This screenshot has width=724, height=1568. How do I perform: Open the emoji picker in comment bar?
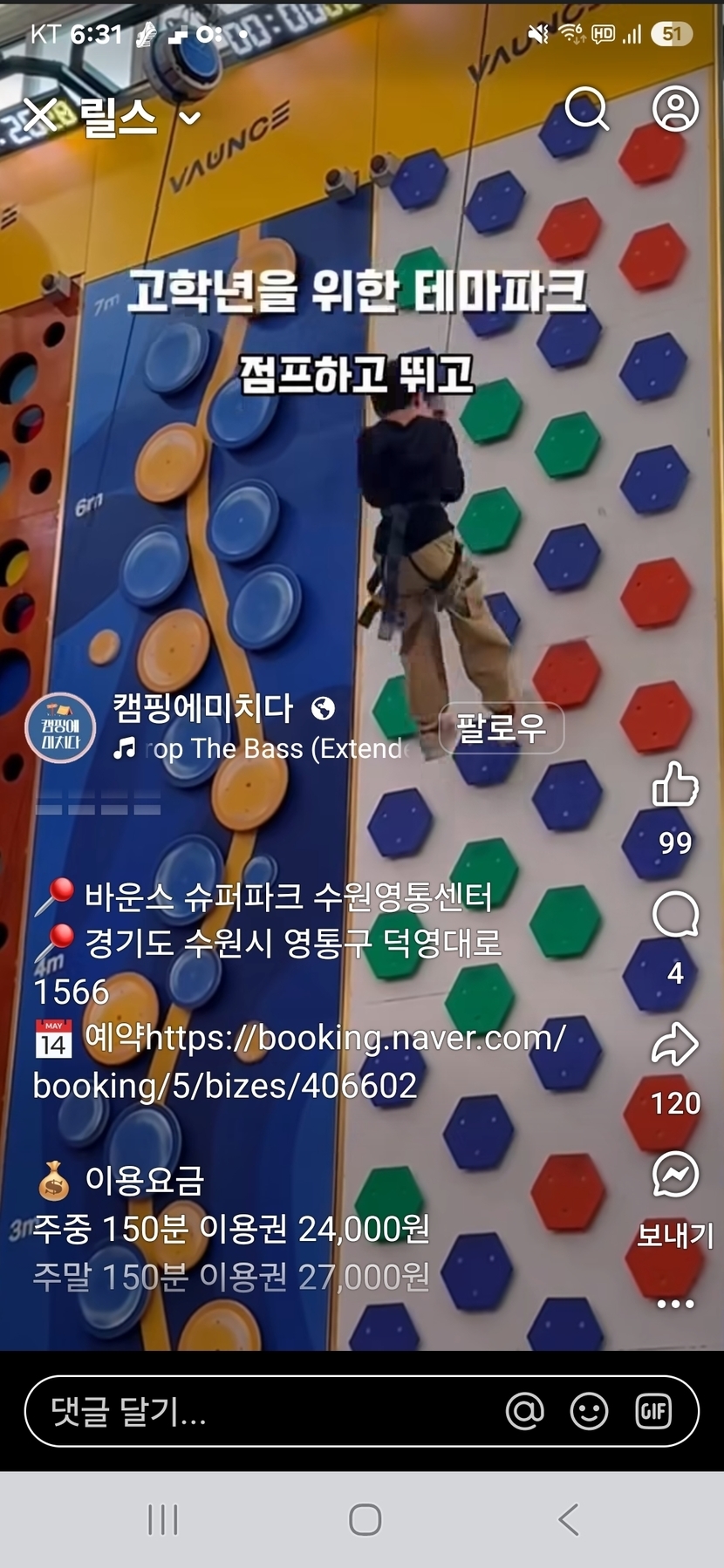pyautogui.click(x=589, y=1411)
